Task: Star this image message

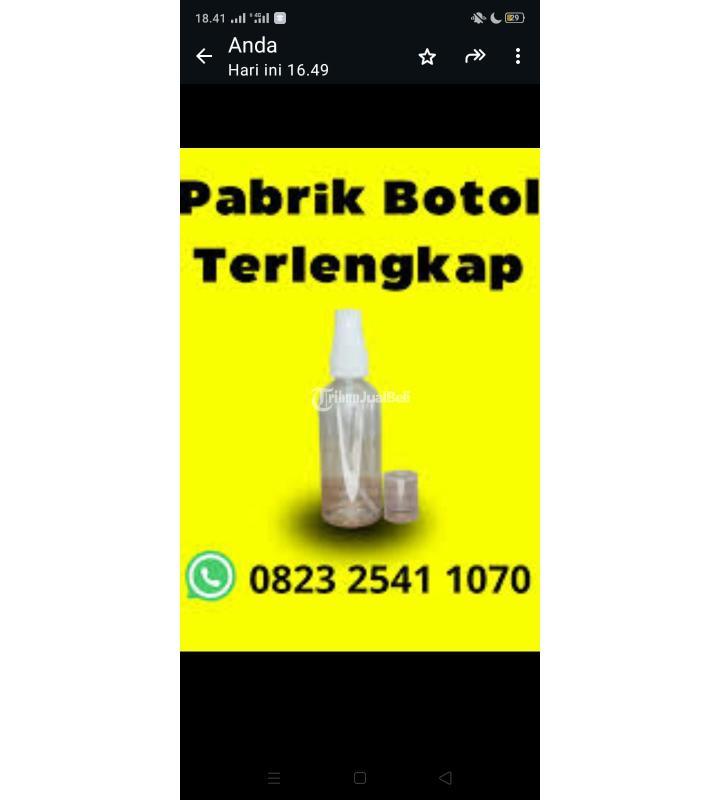Action: tap(427, 57)
